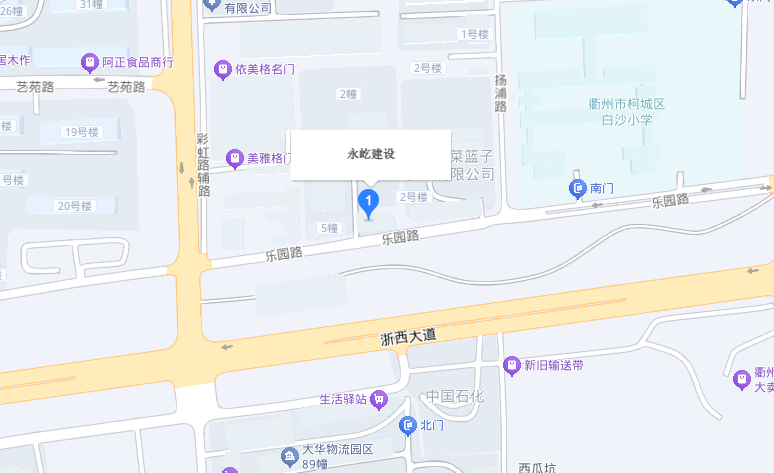Open the 永屹建设 info popup
The height and width of the screenshot is (473, 774).
point(370,154)
